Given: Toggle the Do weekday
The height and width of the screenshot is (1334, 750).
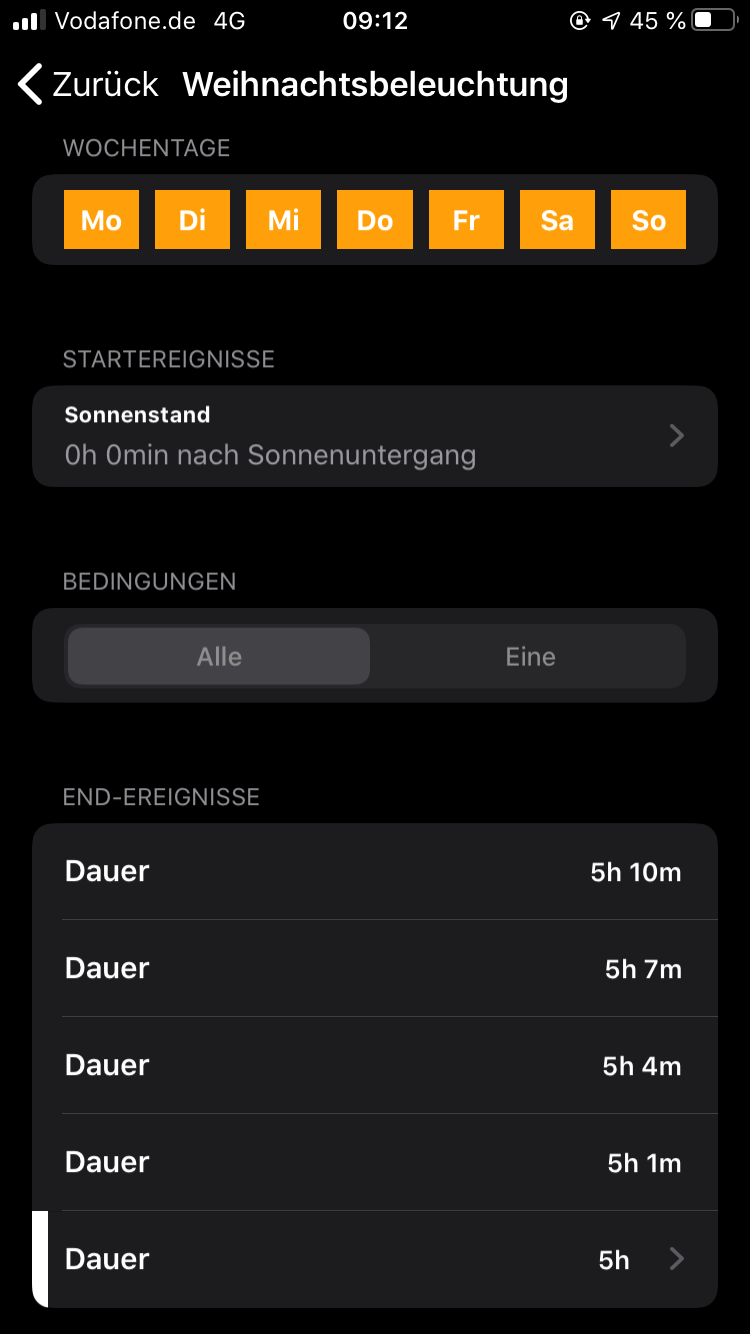Looking at the screenshot, I should (x=375, y=219).
